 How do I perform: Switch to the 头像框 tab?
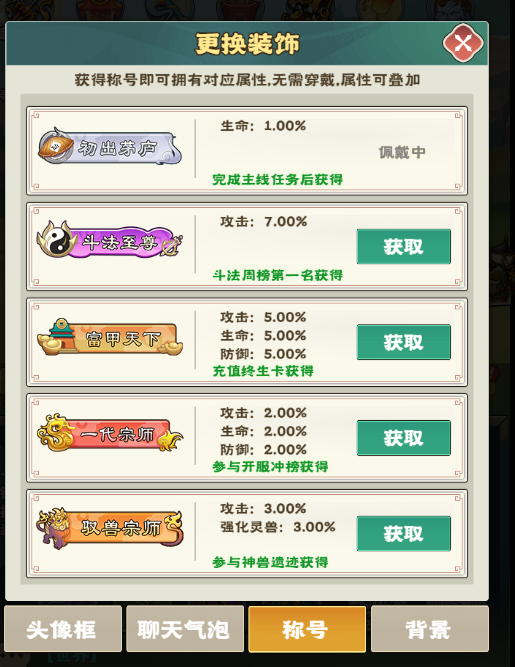click(63, 629)
